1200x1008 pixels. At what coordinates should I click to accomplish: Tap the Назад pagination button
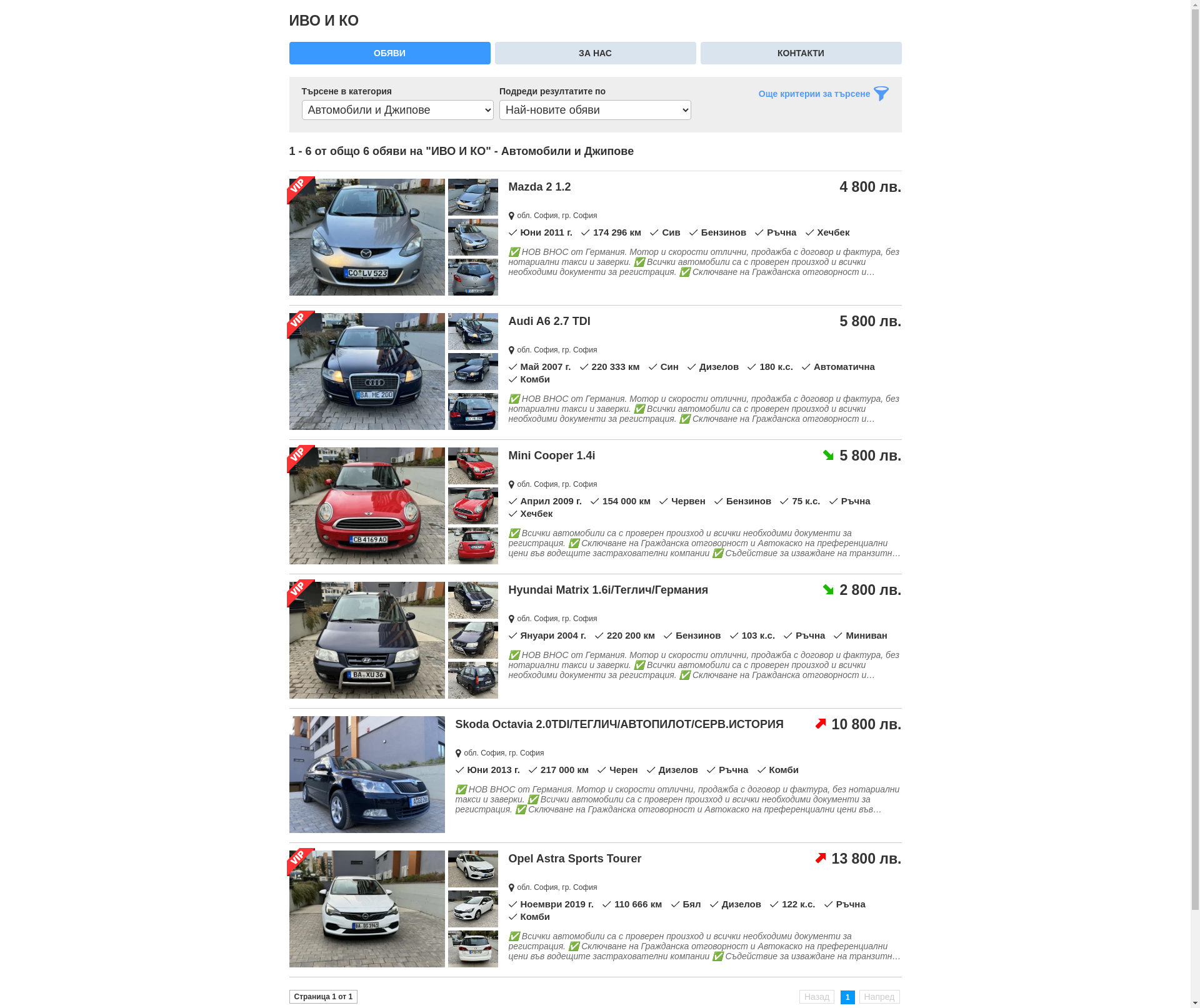(816, 997)
